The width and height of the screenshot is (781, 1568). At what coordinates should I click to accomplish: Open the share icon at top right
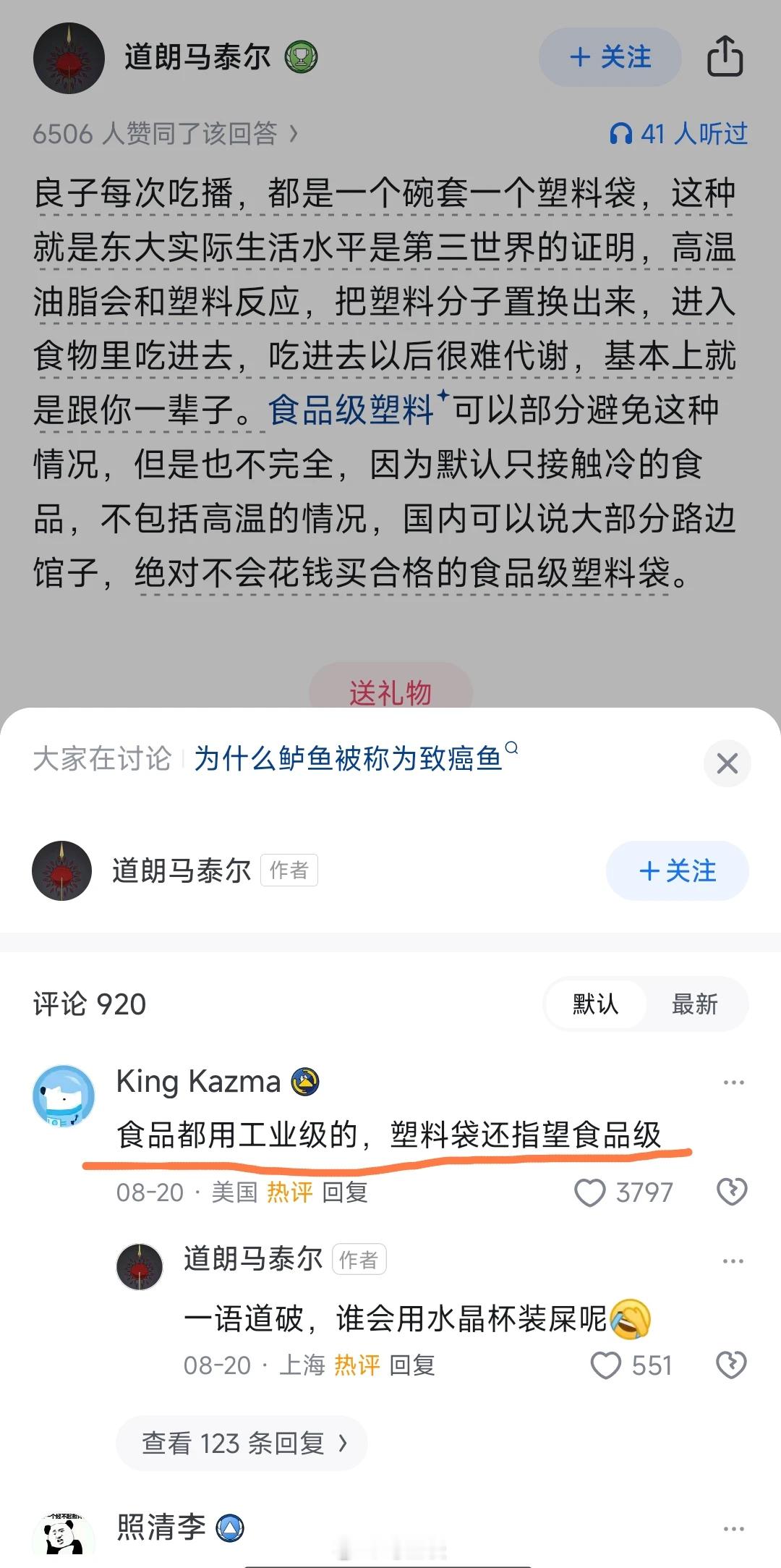727,58
